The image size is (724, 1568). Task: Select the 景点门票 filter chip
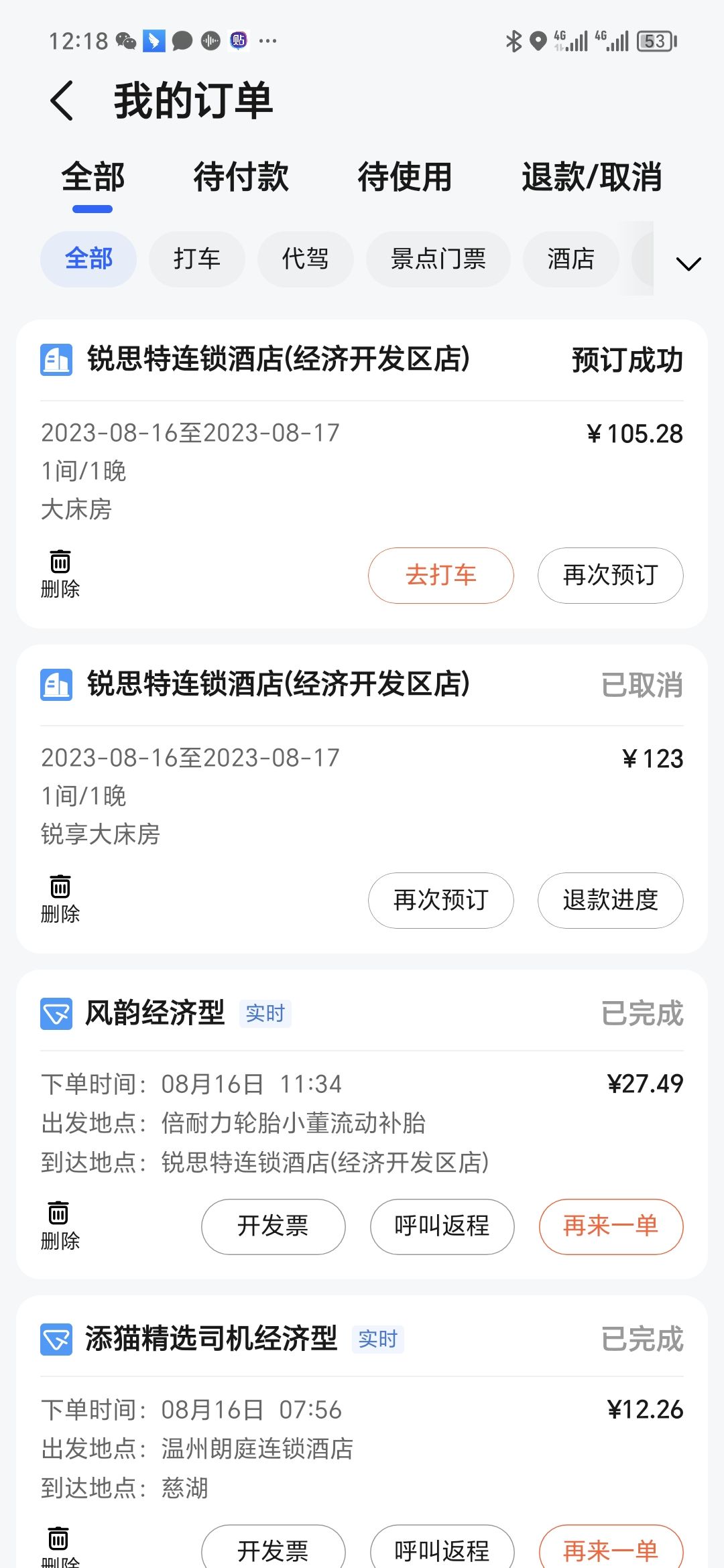pos(438,259)
